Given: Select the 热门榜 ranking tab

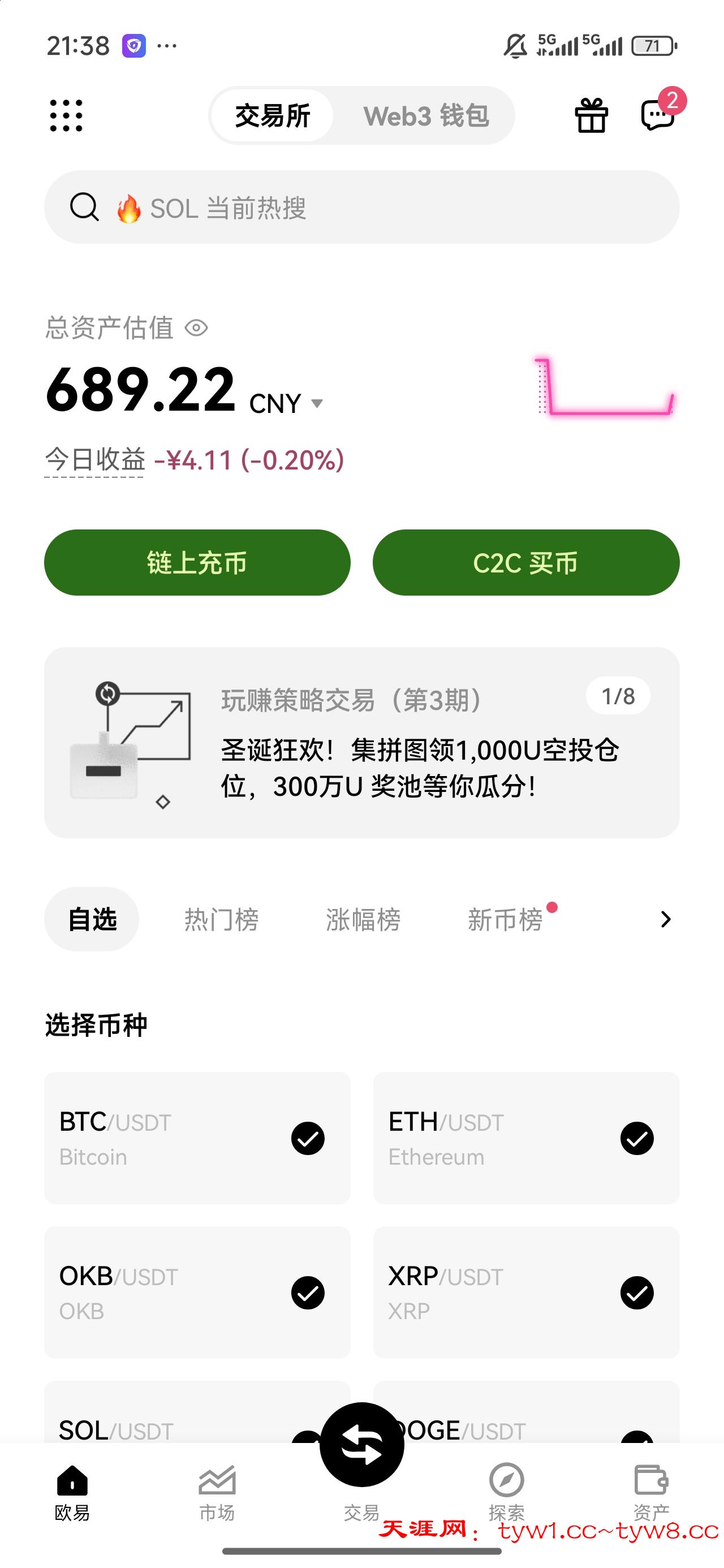Looking at the screenshot, I should point(221,919).
